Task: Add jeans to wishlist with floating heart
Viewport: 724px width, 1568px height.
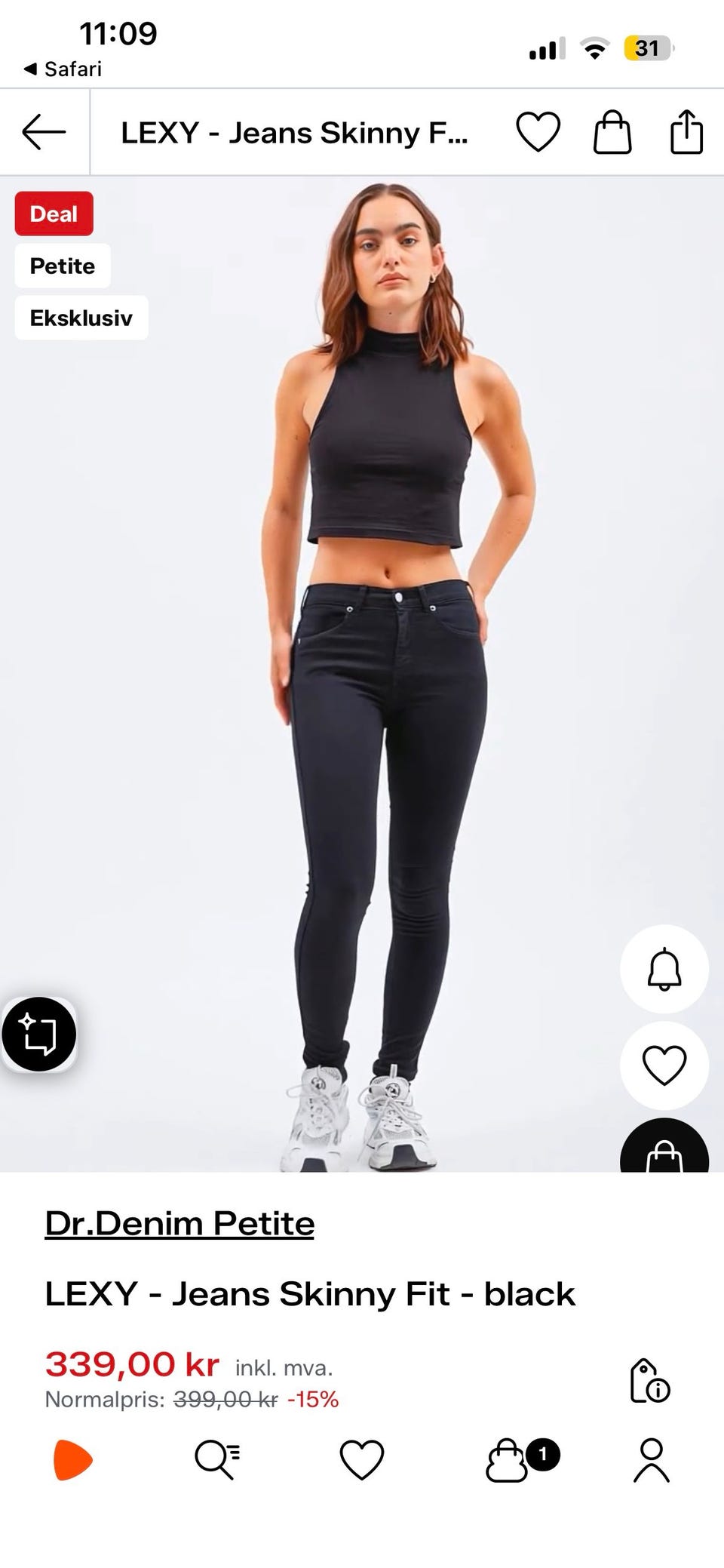Action: 664,1065
